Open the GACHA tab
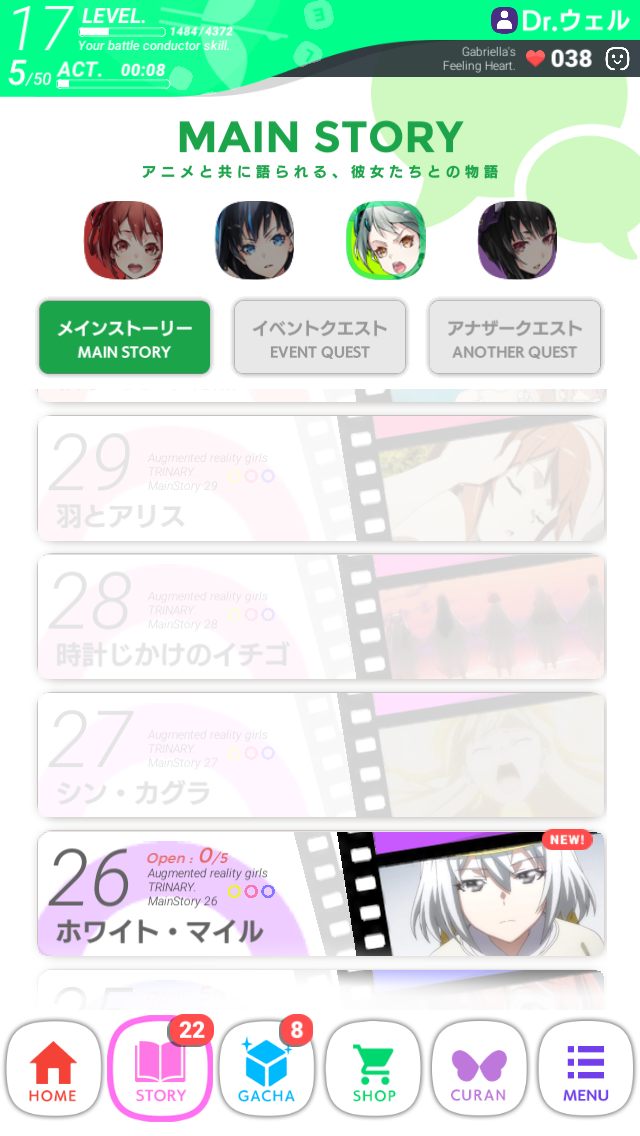This screenshot has height=1136, width=640. [x=266, y=1069]
